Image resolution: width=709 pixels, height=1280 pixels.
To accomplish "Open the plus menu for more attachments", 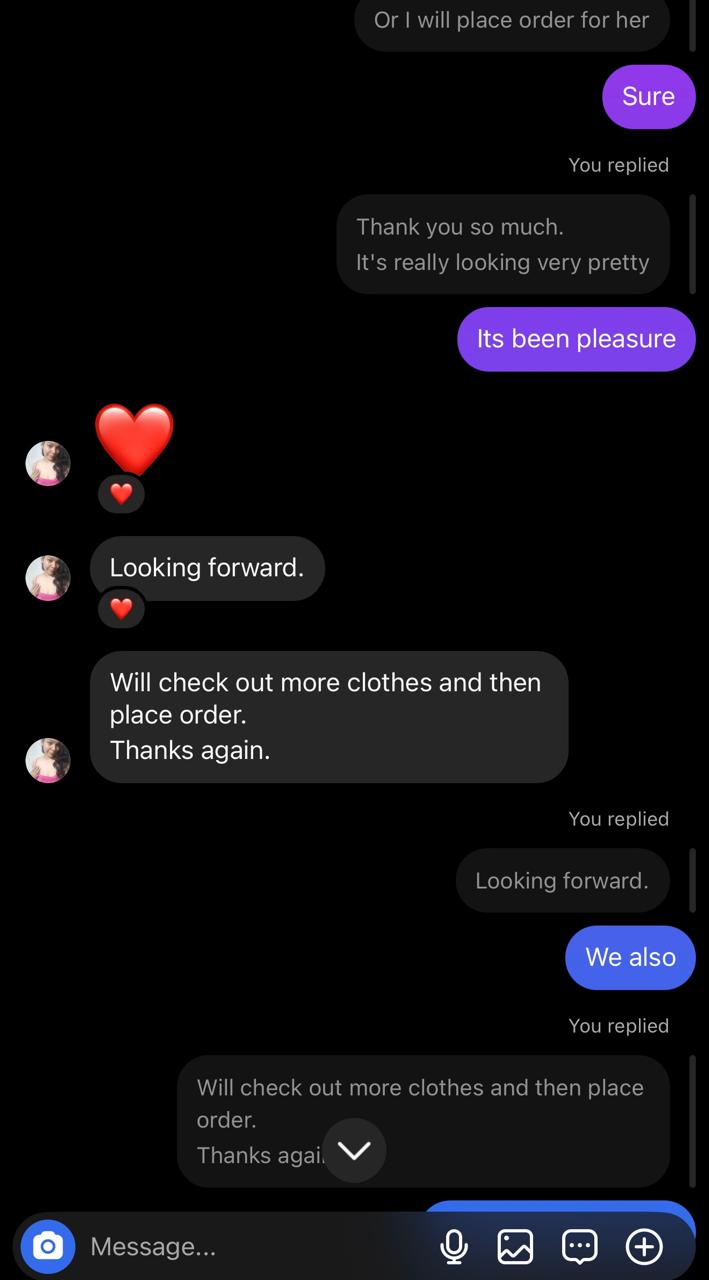I will (x=644, y=1246).
